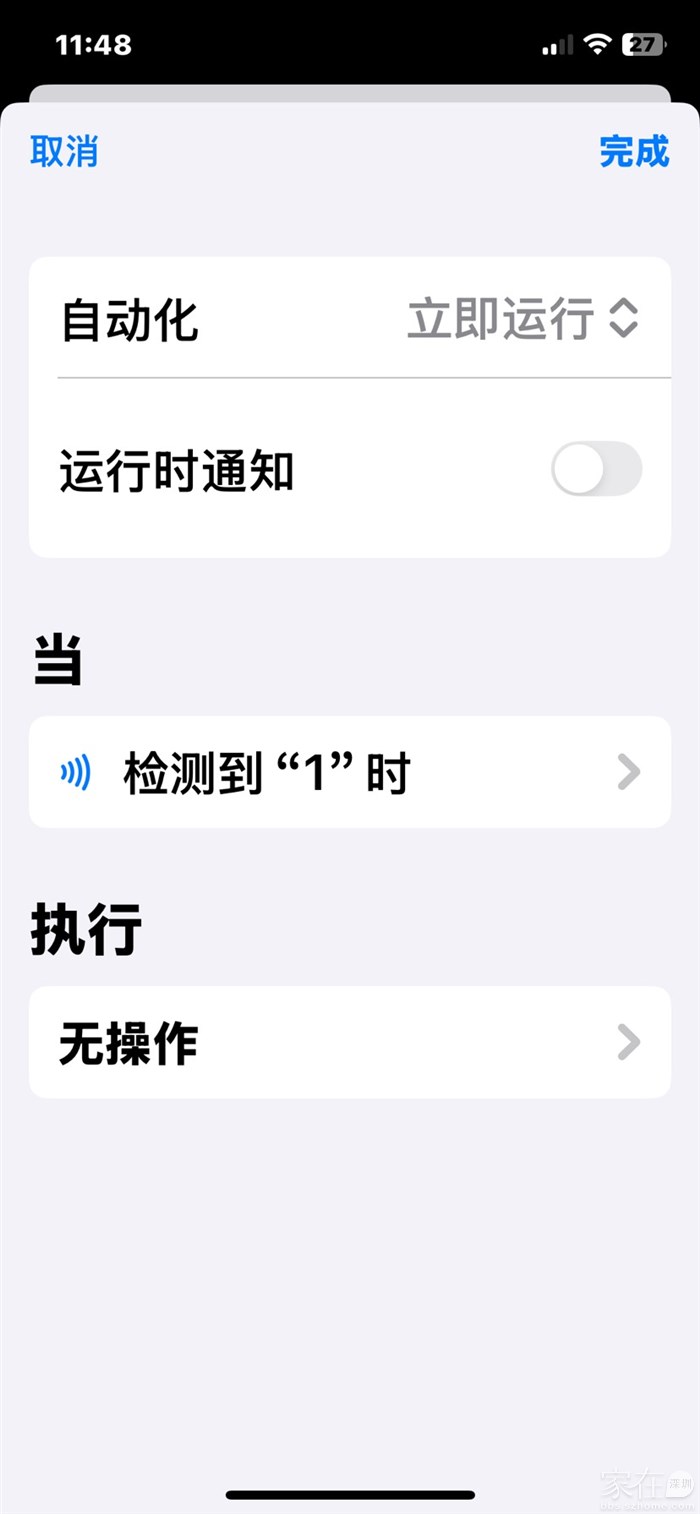Tap 完成 to finish setup

[634, 152]
